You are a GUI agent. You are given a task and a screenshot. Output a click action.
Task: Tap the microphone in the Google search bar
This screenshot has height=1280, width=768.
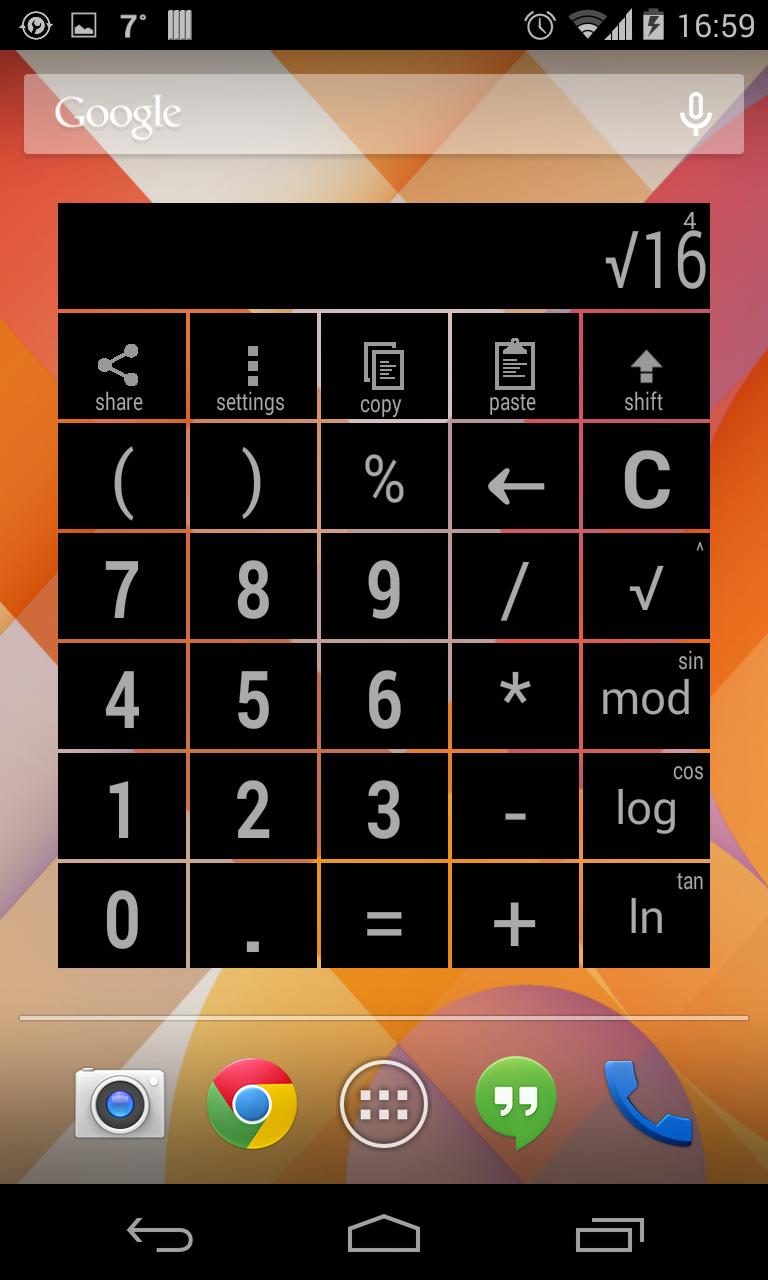point(695,113)
